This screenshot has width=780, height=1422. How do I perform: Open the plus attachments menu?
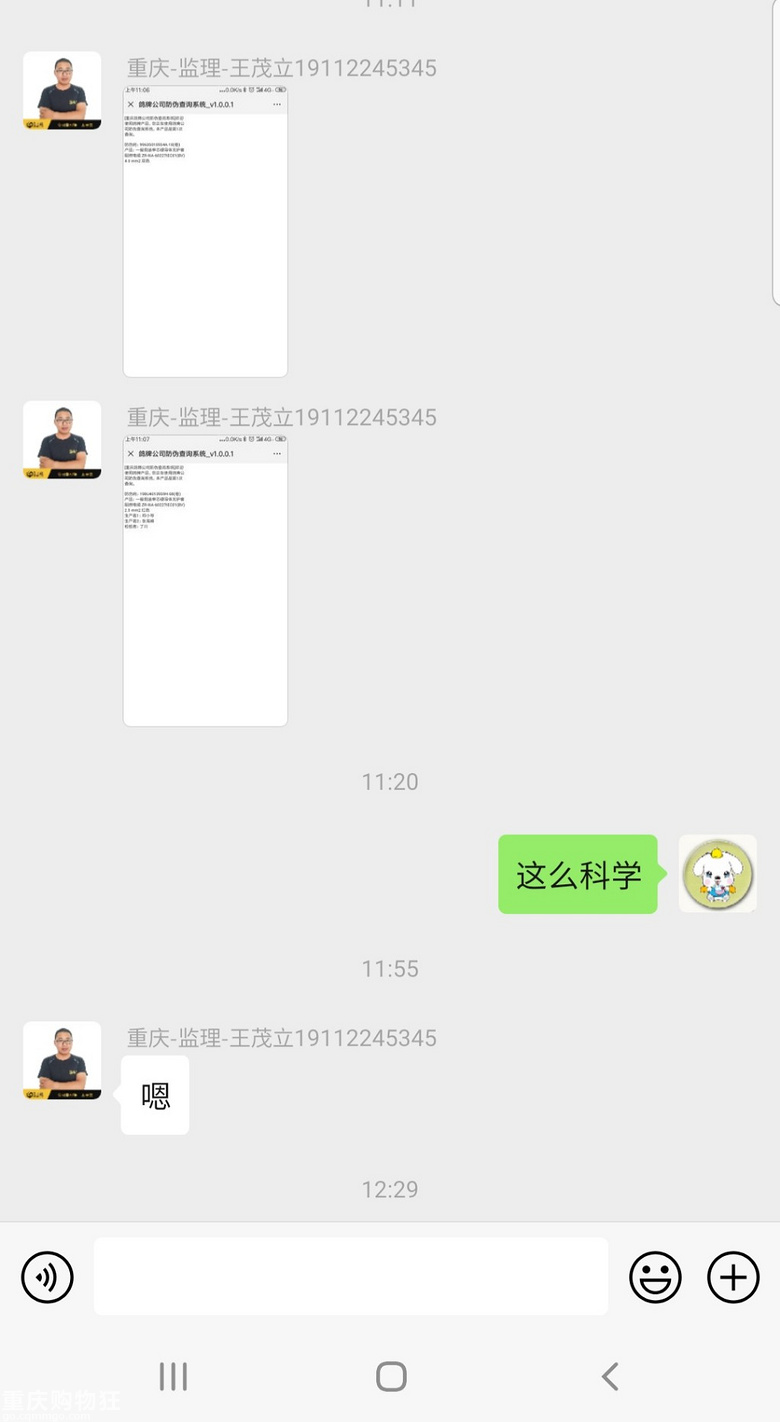(x=733, y=1277)
